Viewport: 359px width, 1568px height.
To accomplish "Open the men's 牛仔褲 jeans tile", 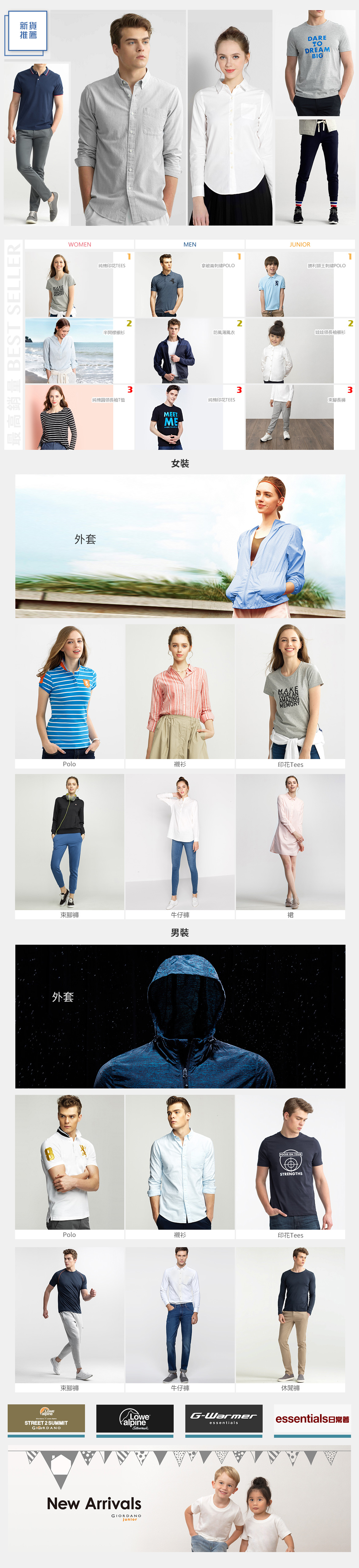I will point(180,1318).
